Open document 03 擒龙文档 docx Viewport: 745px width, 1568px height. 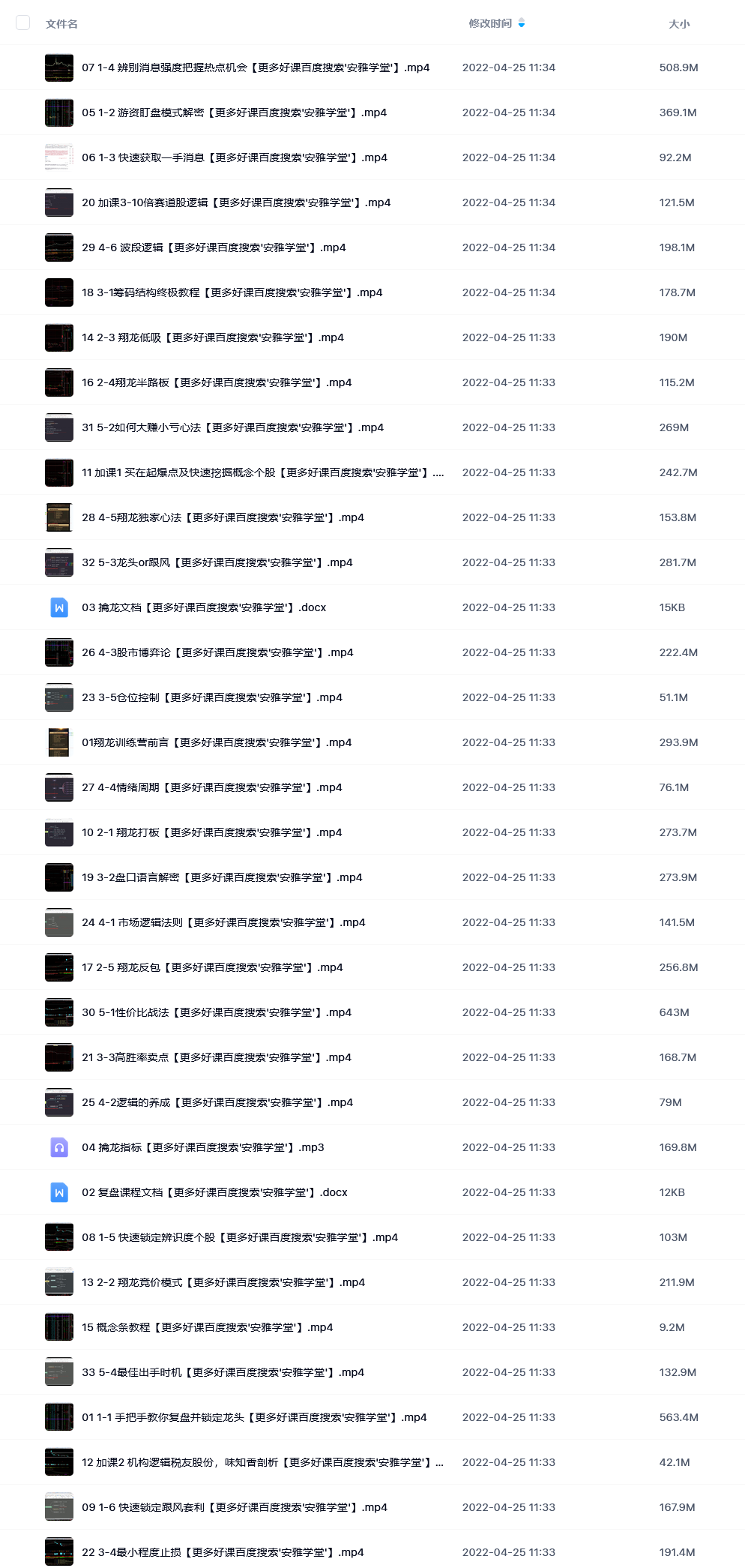(204, 607)
